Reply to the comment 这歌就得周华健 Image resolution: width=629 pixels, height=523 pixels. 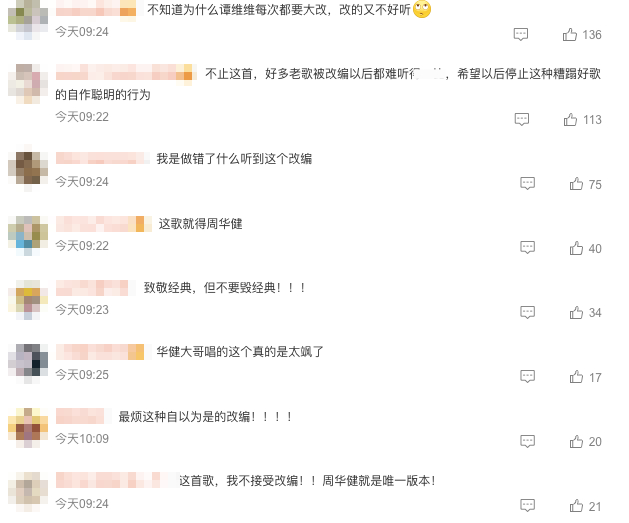click(x=528, y=248)
